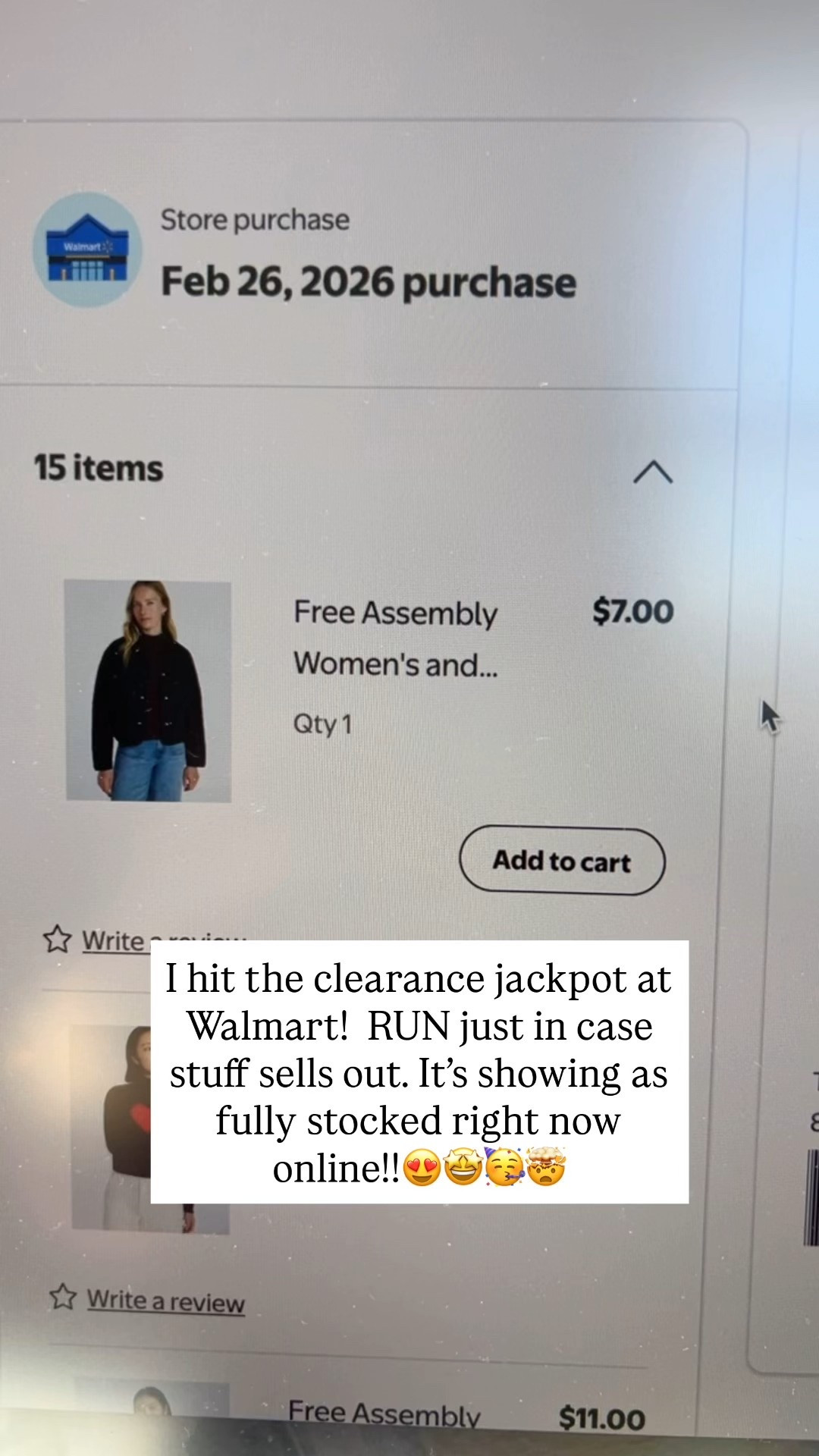
Task: Click the Walmart storefront icon
Action: coord(86,250)
